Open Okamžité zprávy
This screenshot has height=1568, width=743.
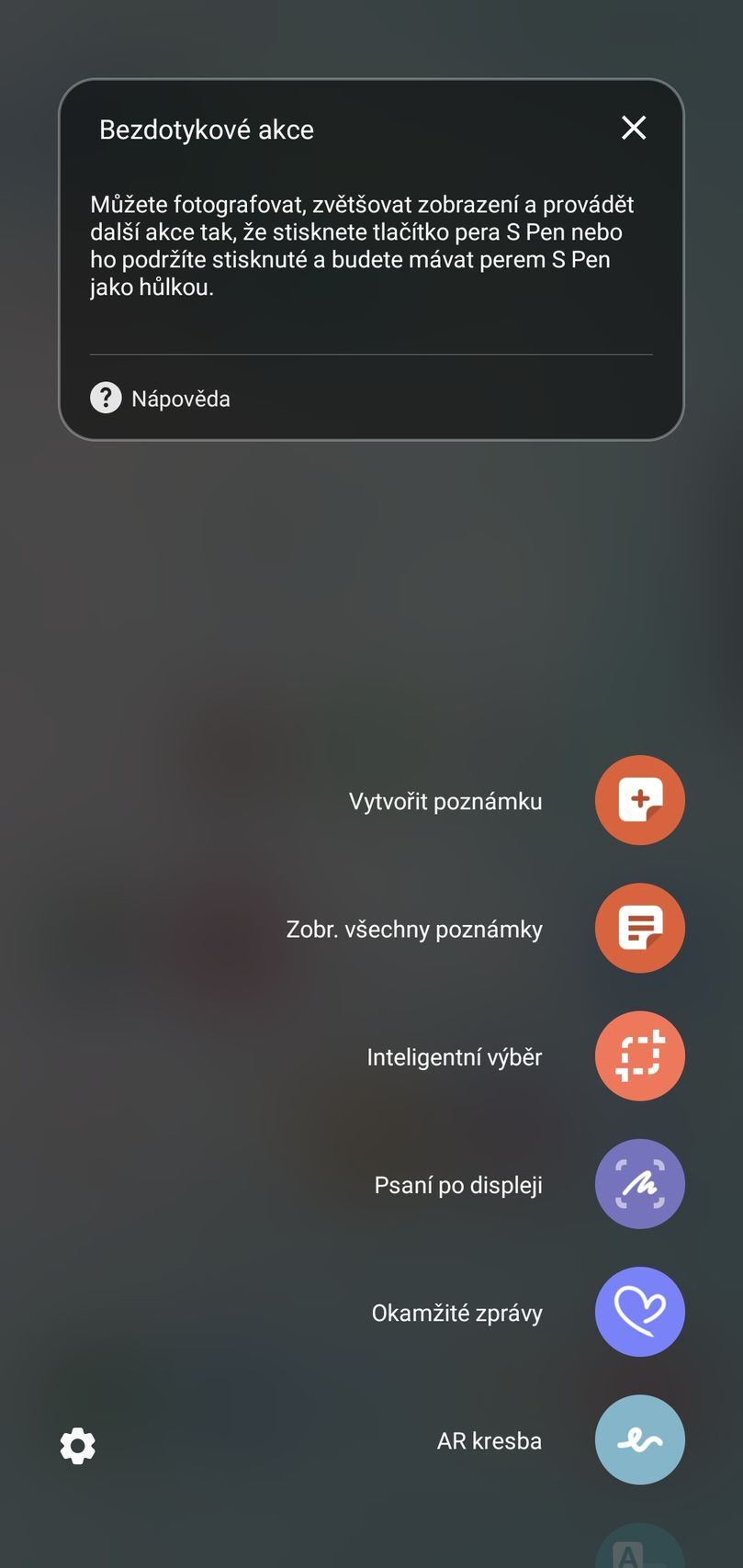pyautogui.click(x=639, y=1312)
